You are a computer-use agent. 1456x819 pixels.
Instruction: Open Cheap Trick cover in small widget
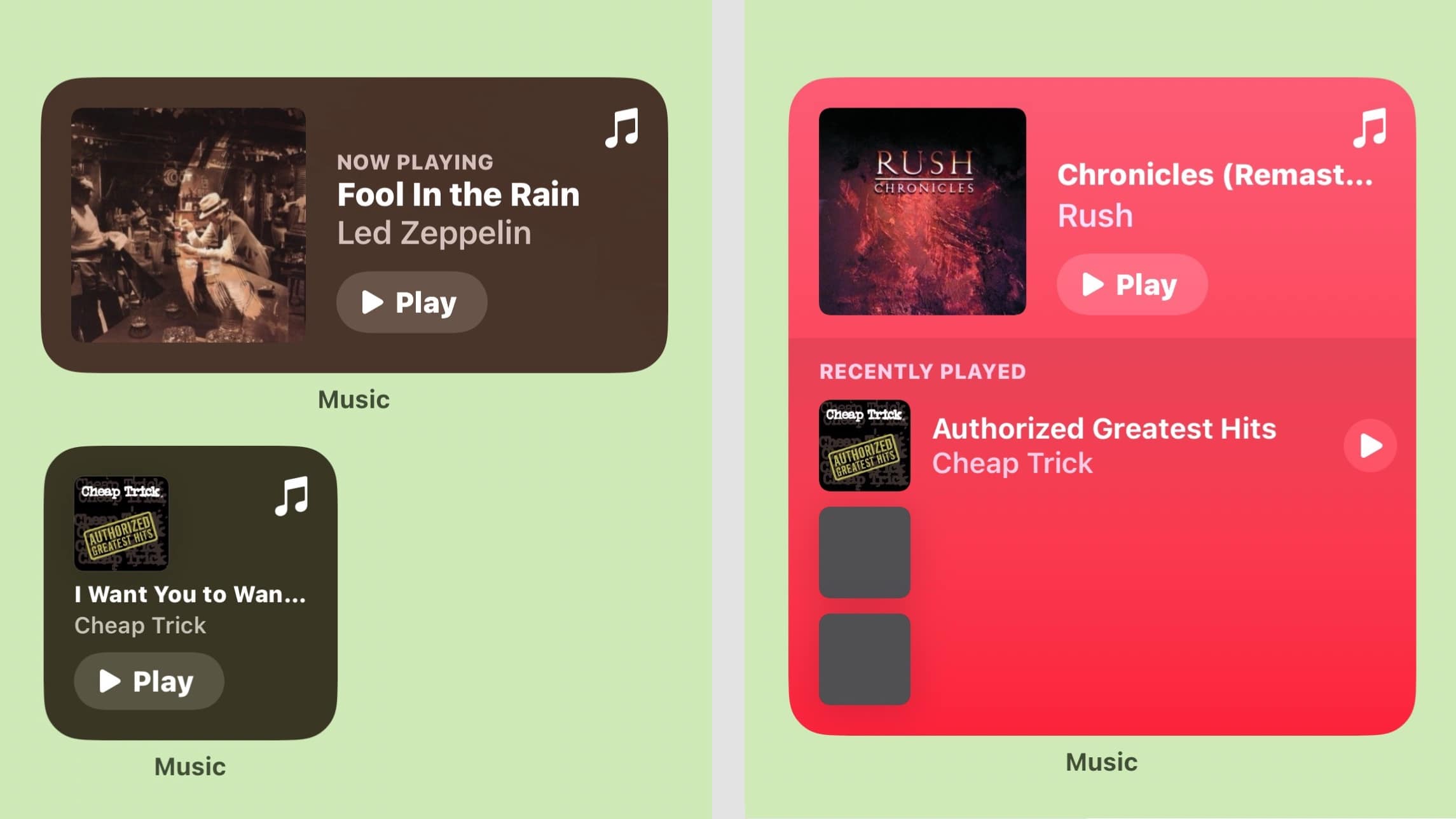click(121, 523)
